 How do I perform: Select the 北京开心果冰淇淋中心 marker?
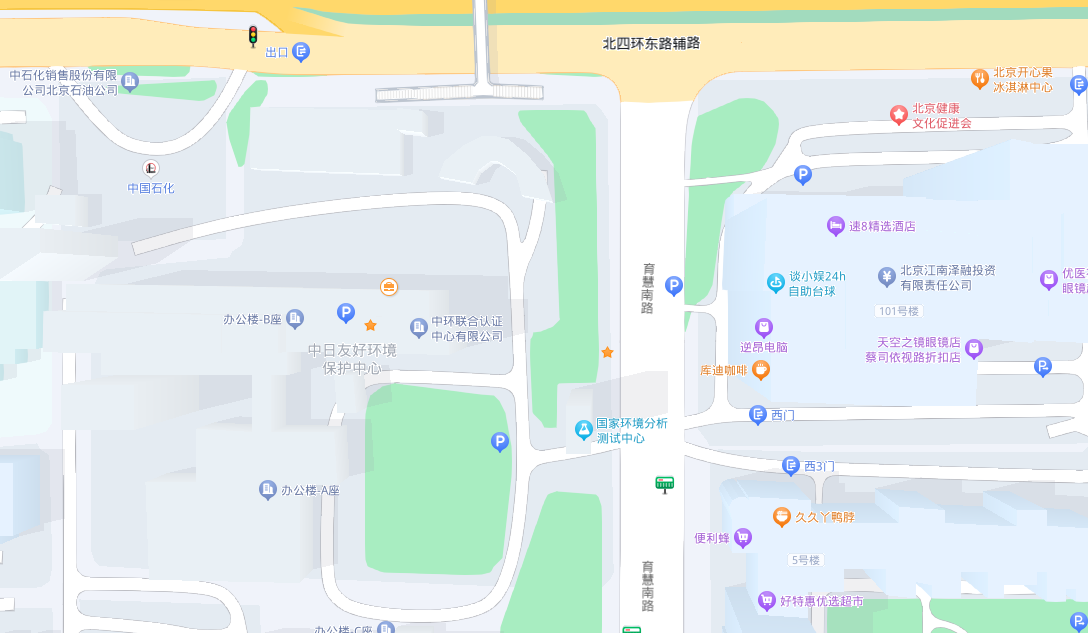(x=980, y=78)
